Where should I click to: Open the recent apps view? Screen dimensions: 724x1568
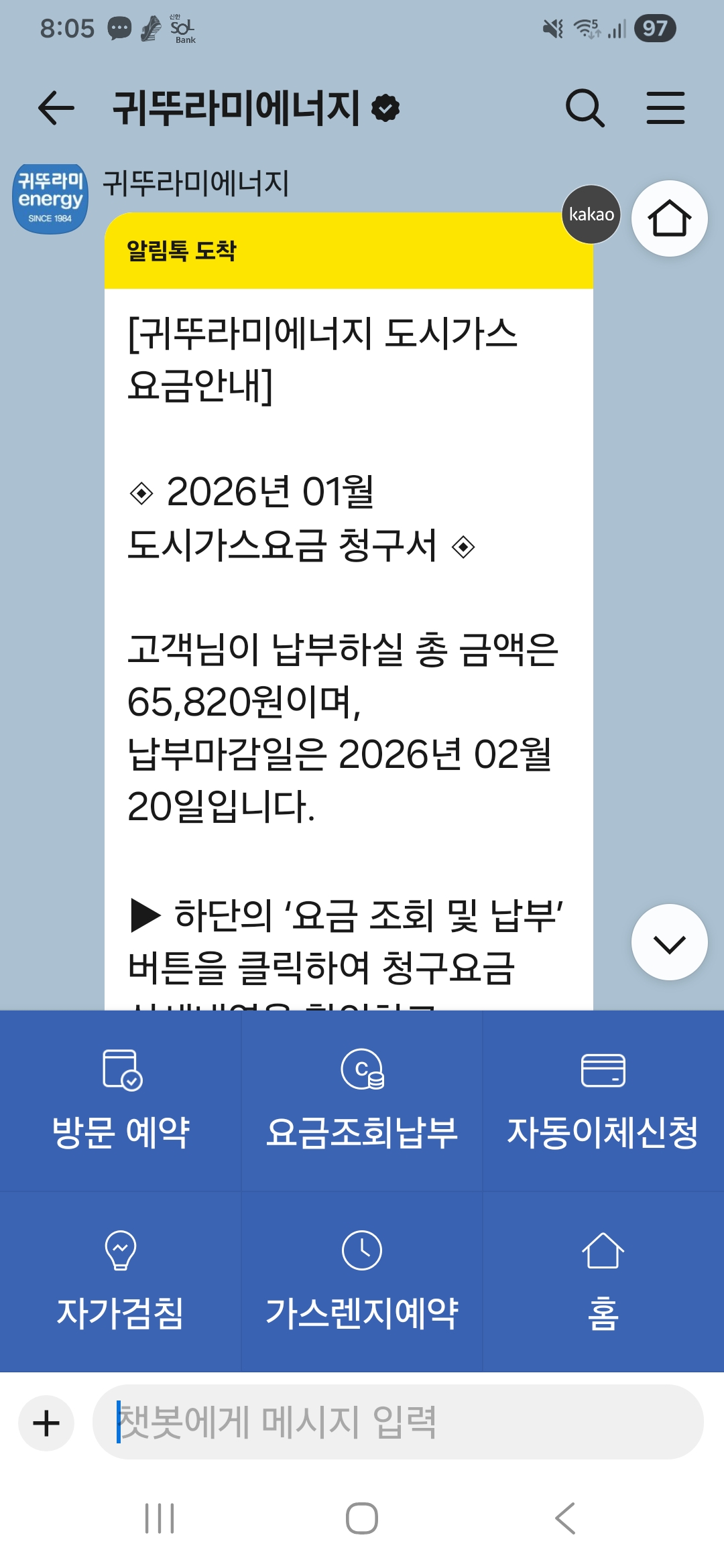click(x=160, y=1518)
